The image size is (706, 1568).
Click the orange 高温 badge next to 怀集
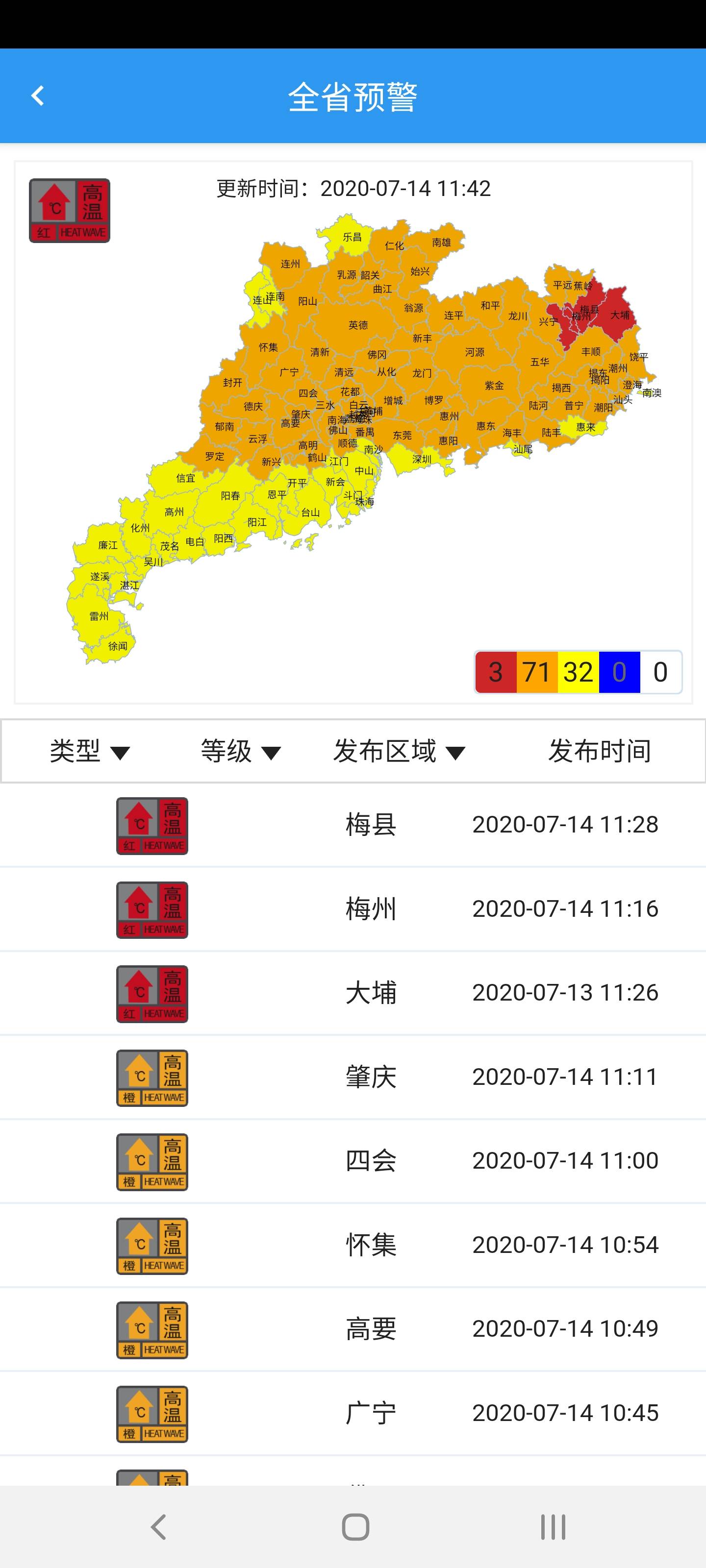[x=151, y=1245]
